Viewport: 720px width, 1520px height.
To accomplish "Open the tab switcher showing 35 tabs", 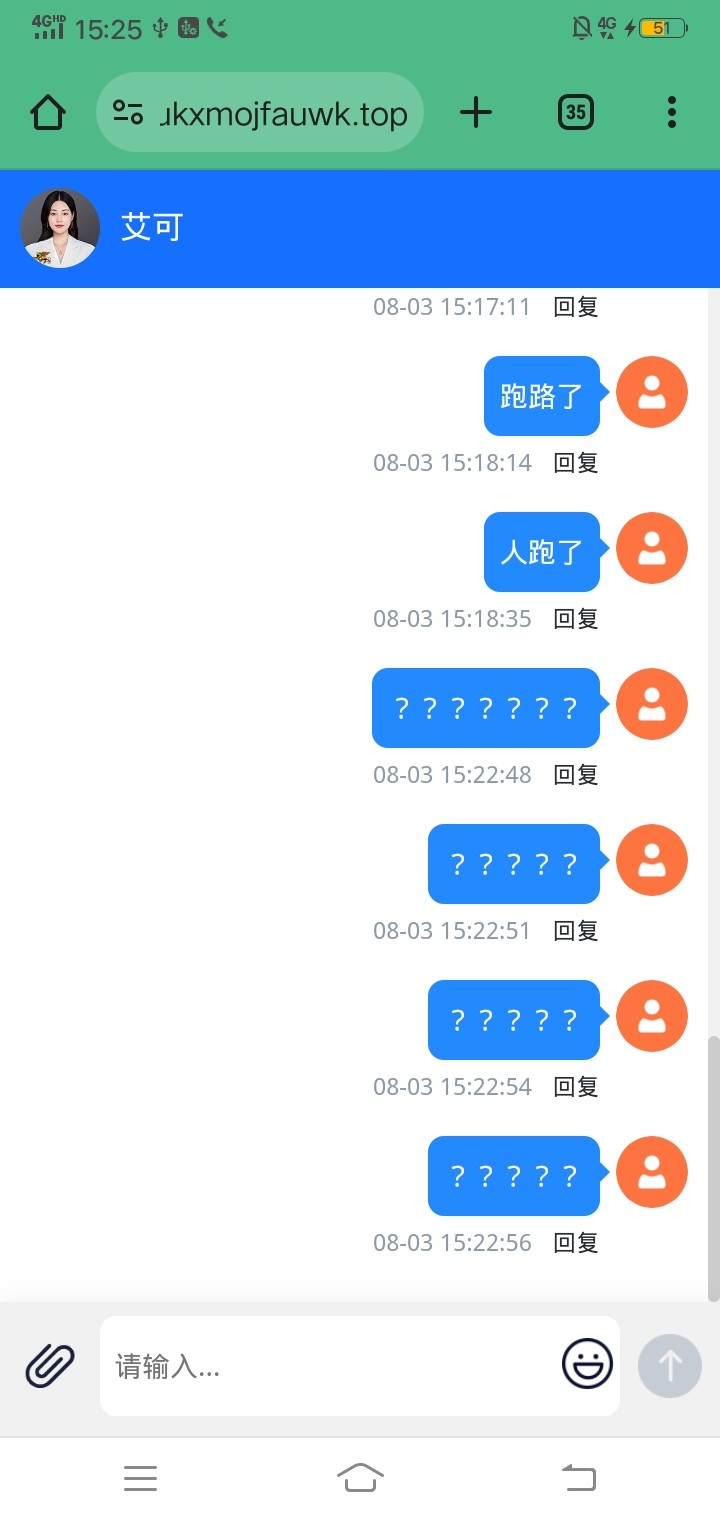I will point(576,112).
